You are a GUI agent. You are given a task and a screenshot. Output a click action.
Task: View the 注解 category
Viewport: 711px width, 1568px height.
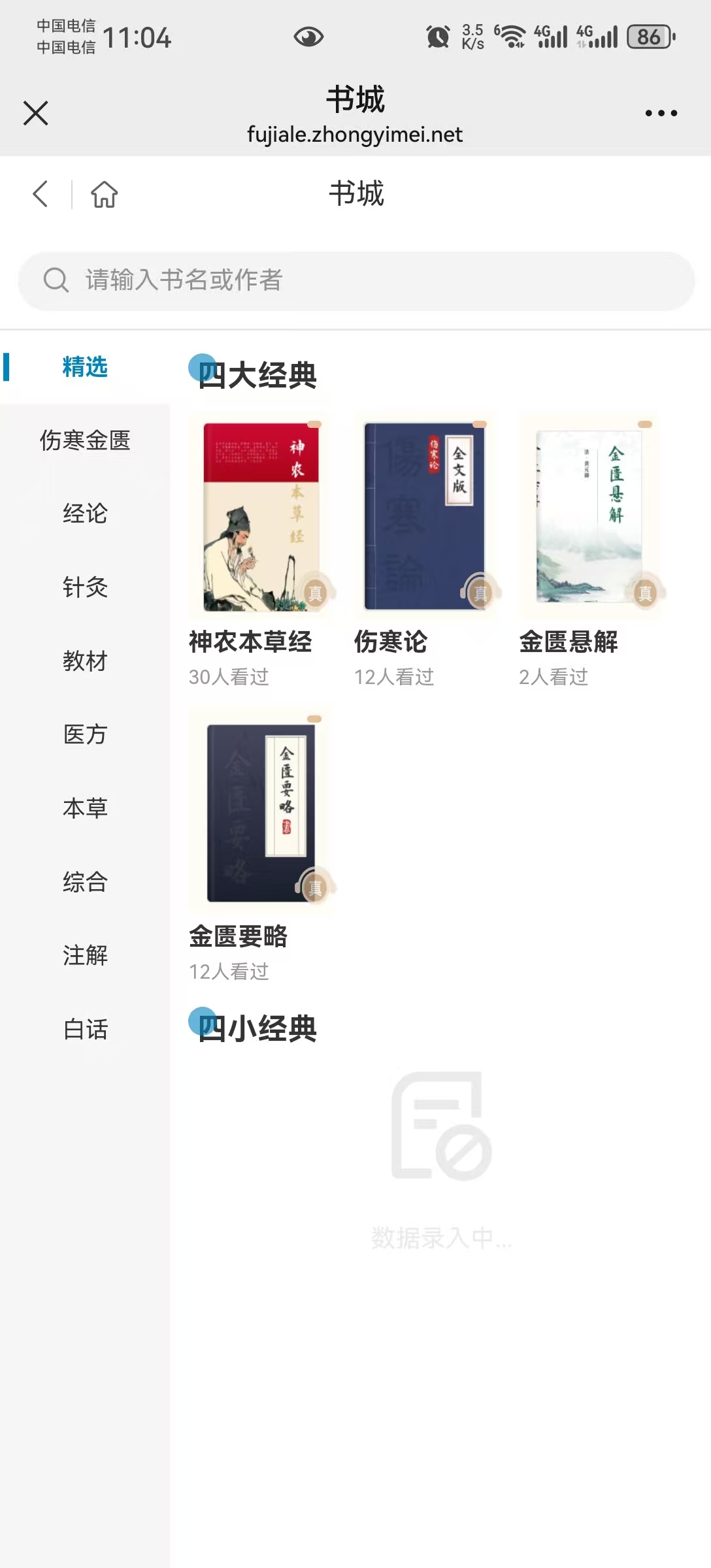click(x=85, y=955)
